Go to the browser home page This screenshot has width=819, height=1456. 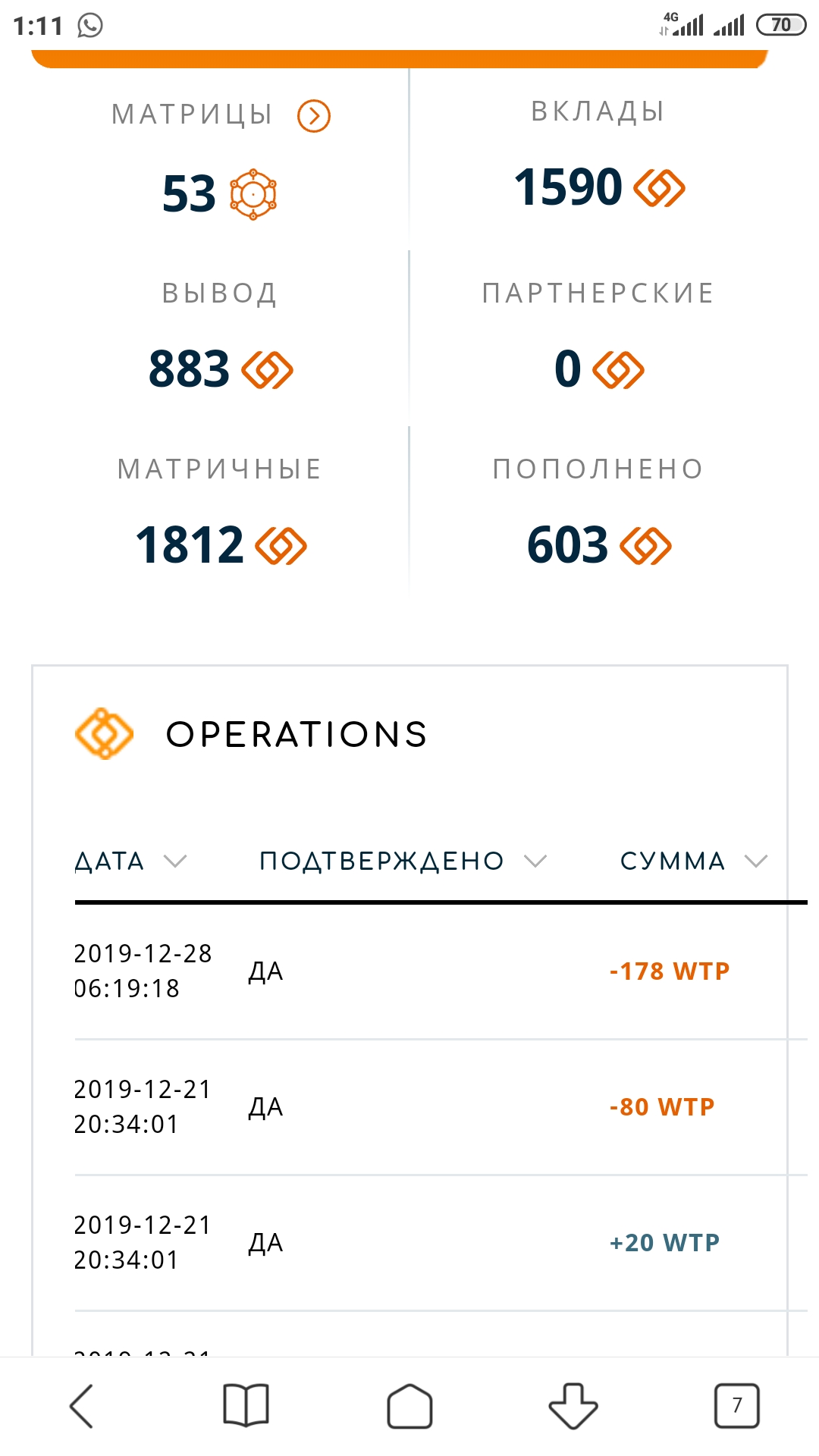click(409, 1406)
